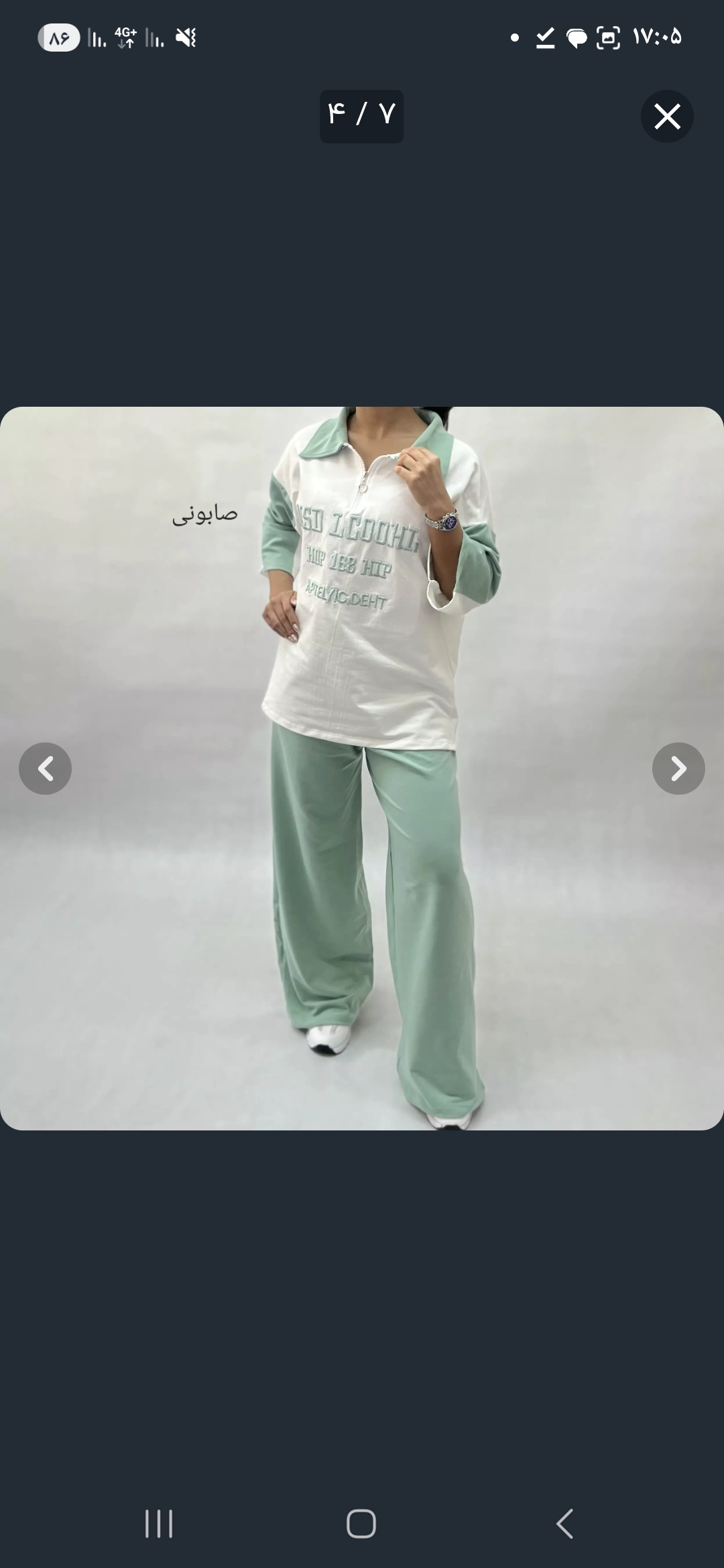Go to the next photo
Image resolution: width=724 pixels, height=1568 pixels.
(678, 769)
